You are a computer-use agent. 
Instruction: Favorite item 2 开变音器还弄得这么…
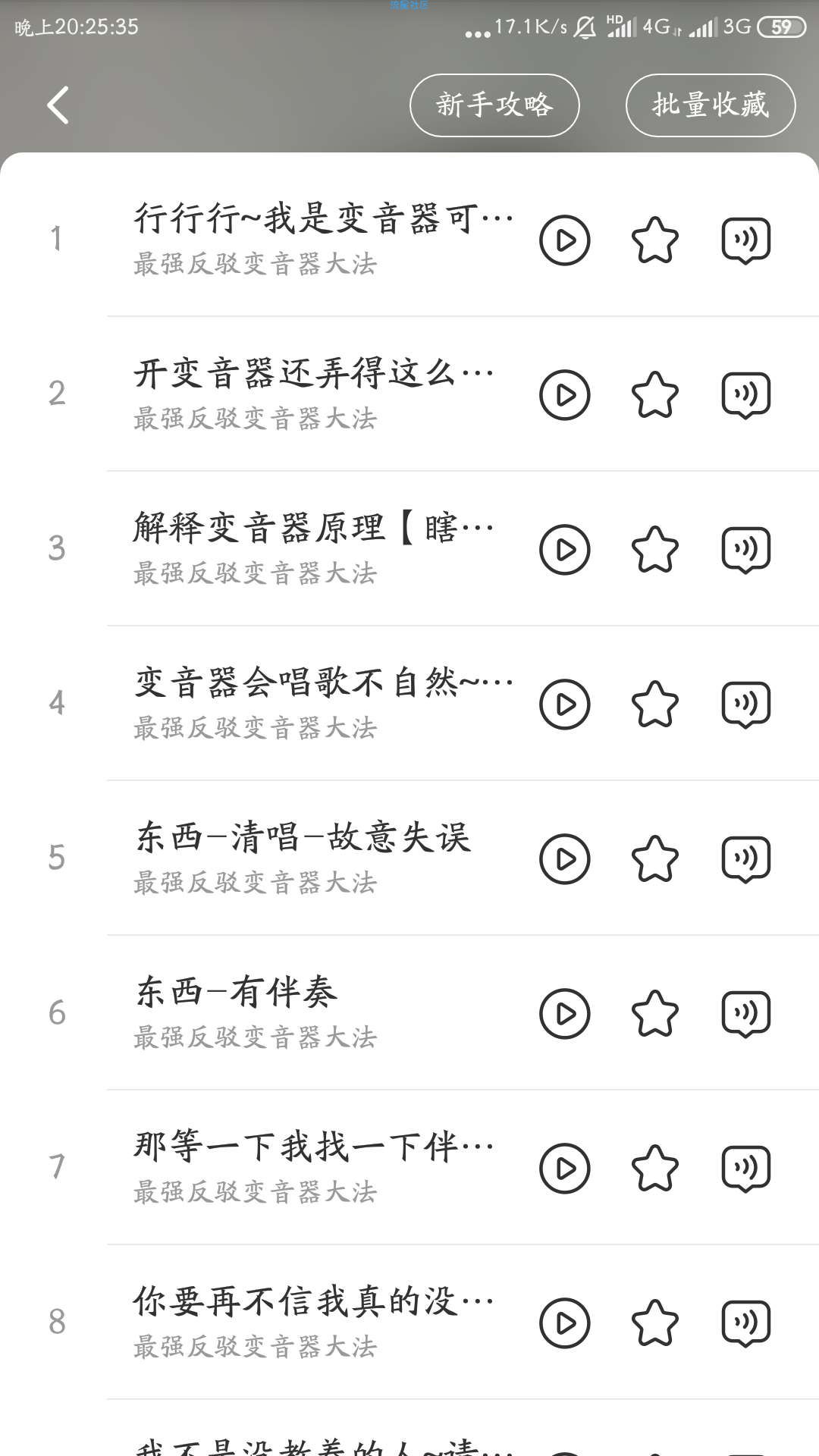point(655,395)
